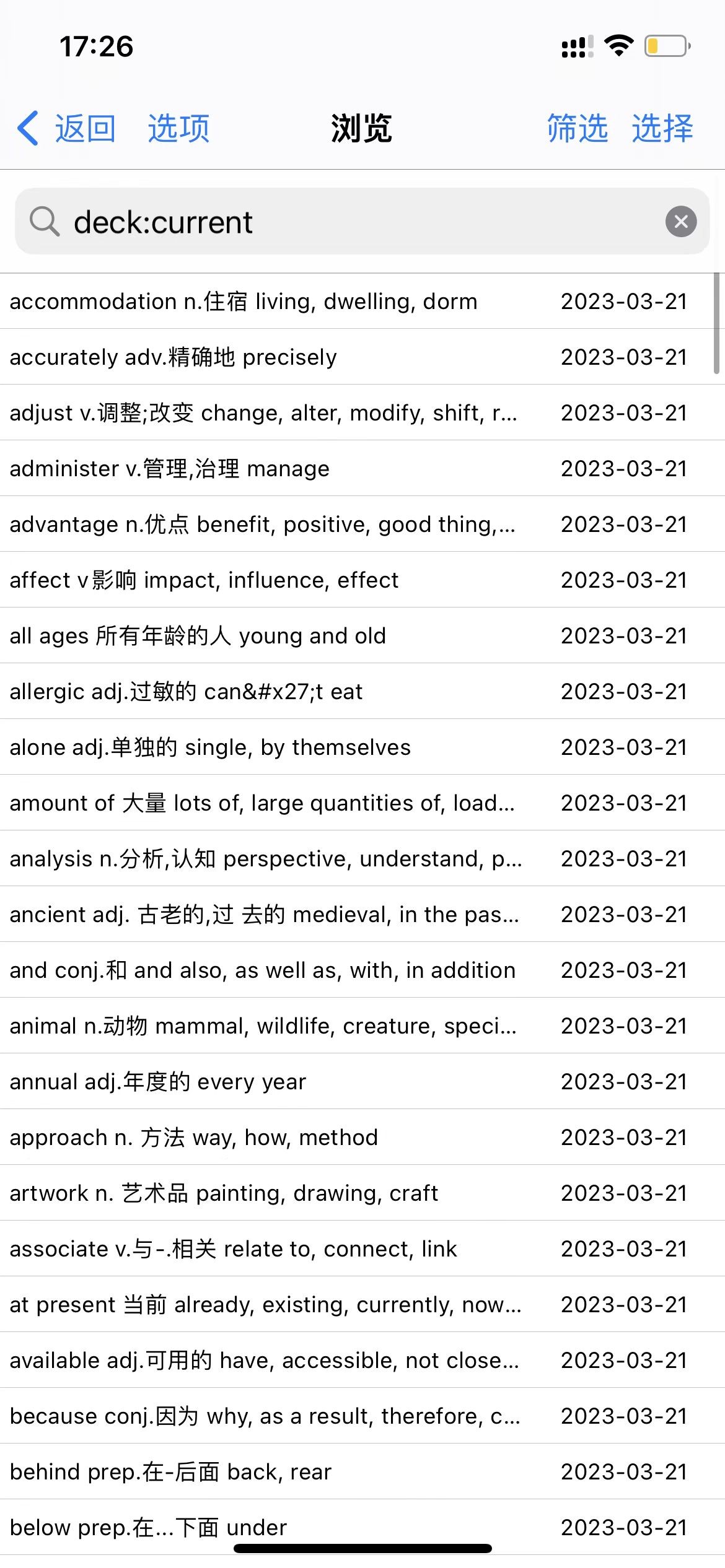The image size is (725, 1568).
Task: Open the accurately card
Action: pos(362,357)
